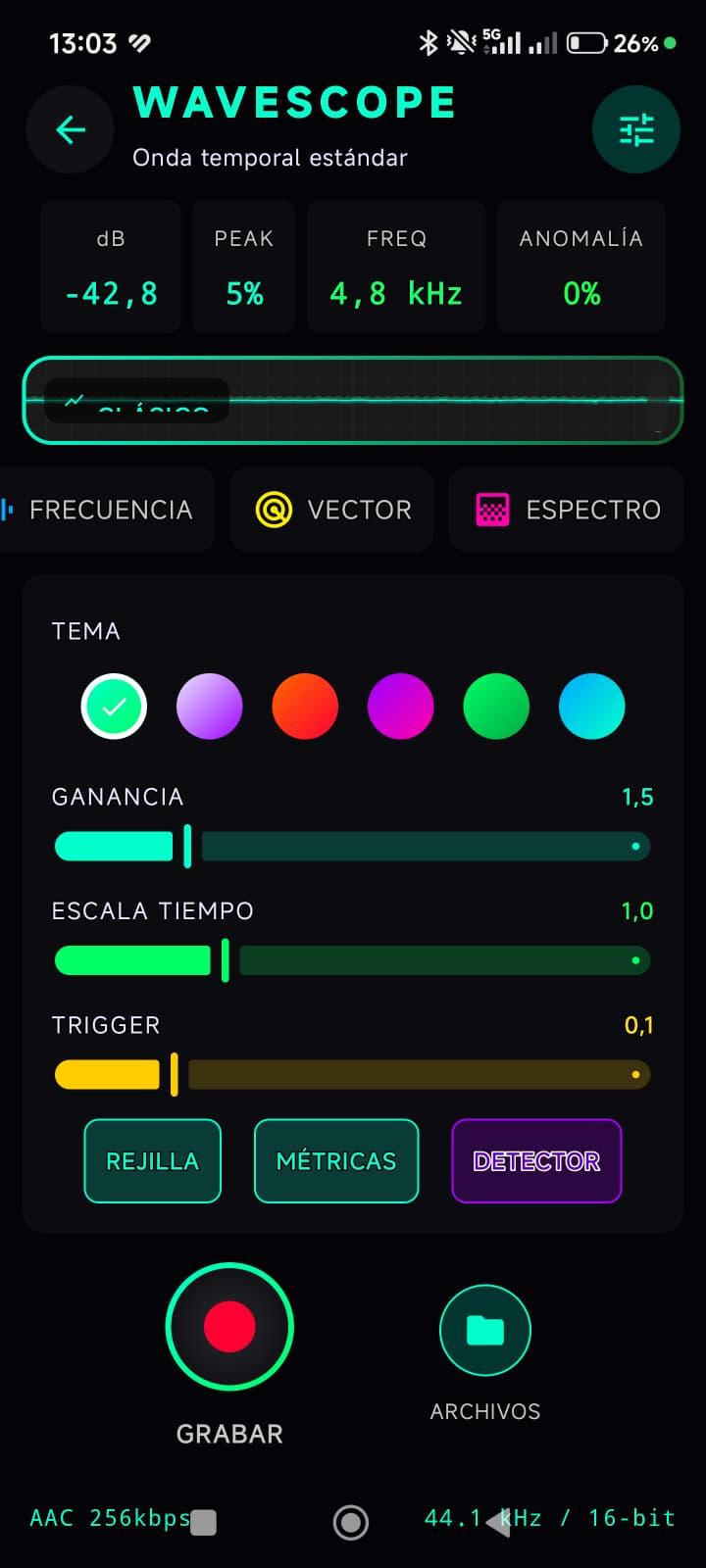Apply the cyan blue theme color
The image size is (706, 1568).
[591, 706]
